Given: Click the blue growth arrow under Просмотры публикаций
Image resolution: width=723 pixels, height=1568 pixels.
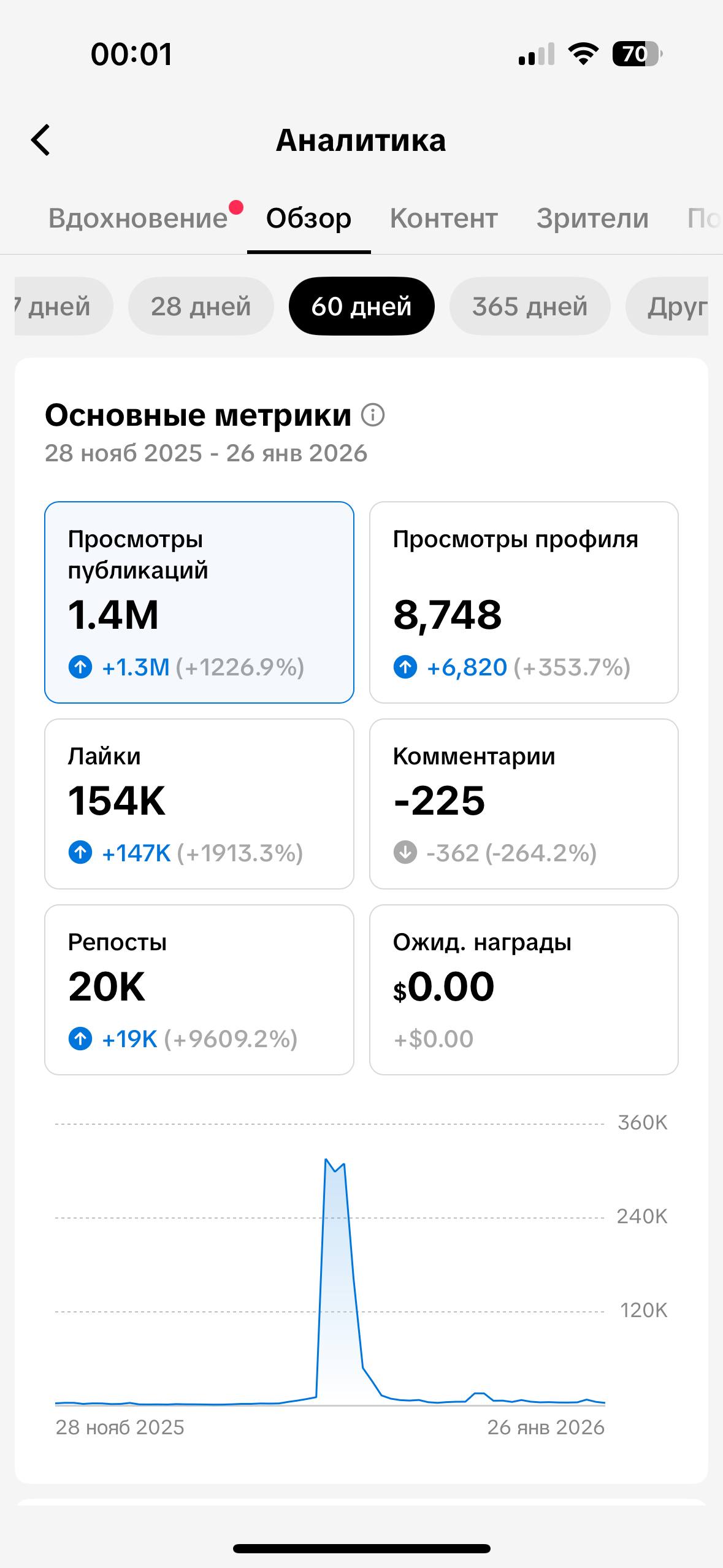Looking at the screenshot, I should coord(80,666).
